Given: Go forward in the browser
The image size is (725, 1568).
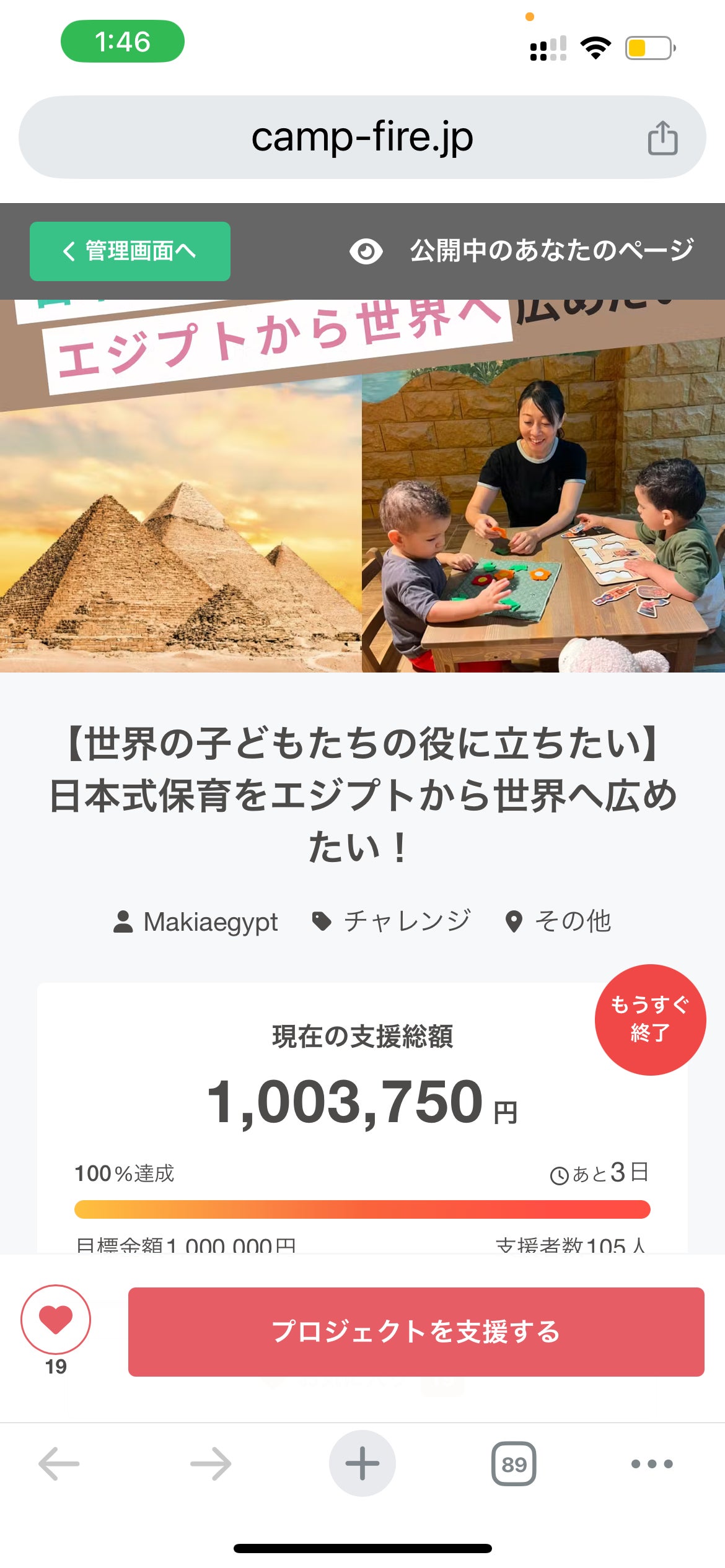Looking at the screenshot, I should point(211,1464).
